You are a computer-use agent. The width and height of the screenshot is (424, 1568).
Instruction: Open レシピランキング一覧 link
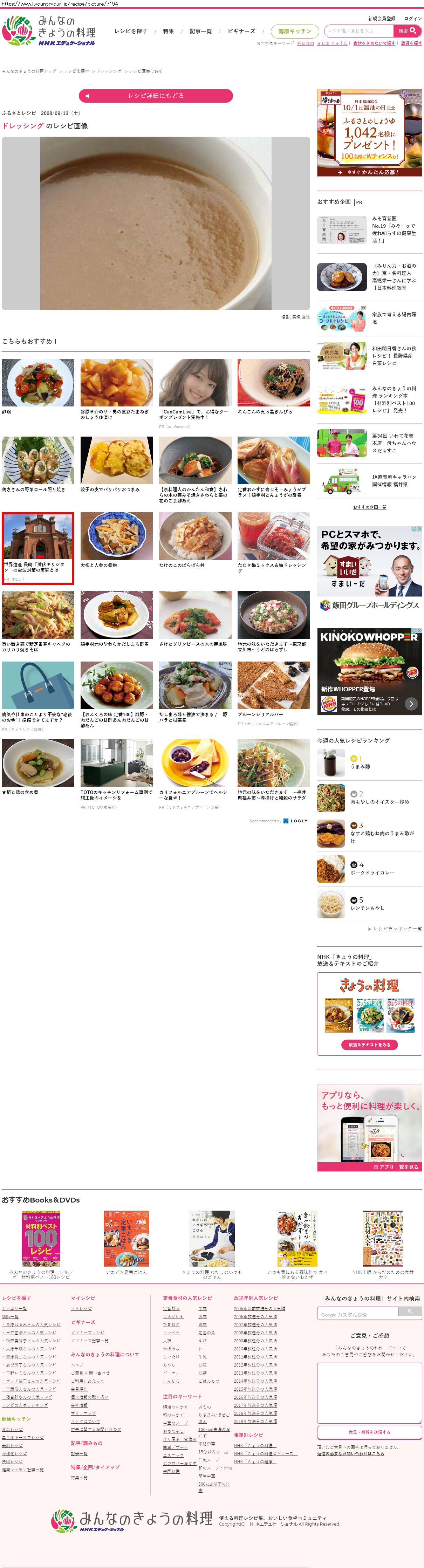click(397, 929)
